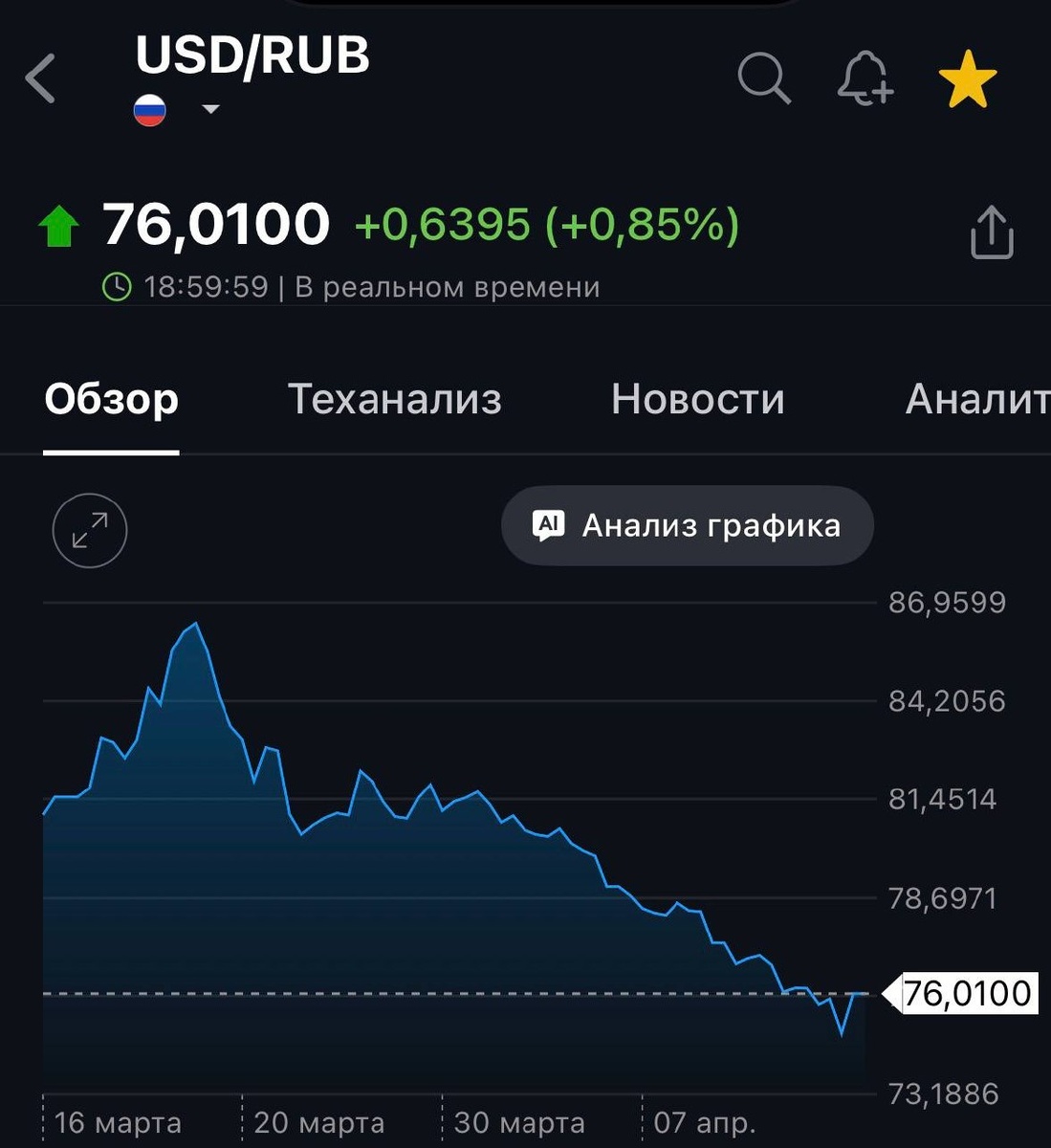This screenshot has width=1051, height=1148.
Task: Open the search magnifier
Action: point(764,77)
